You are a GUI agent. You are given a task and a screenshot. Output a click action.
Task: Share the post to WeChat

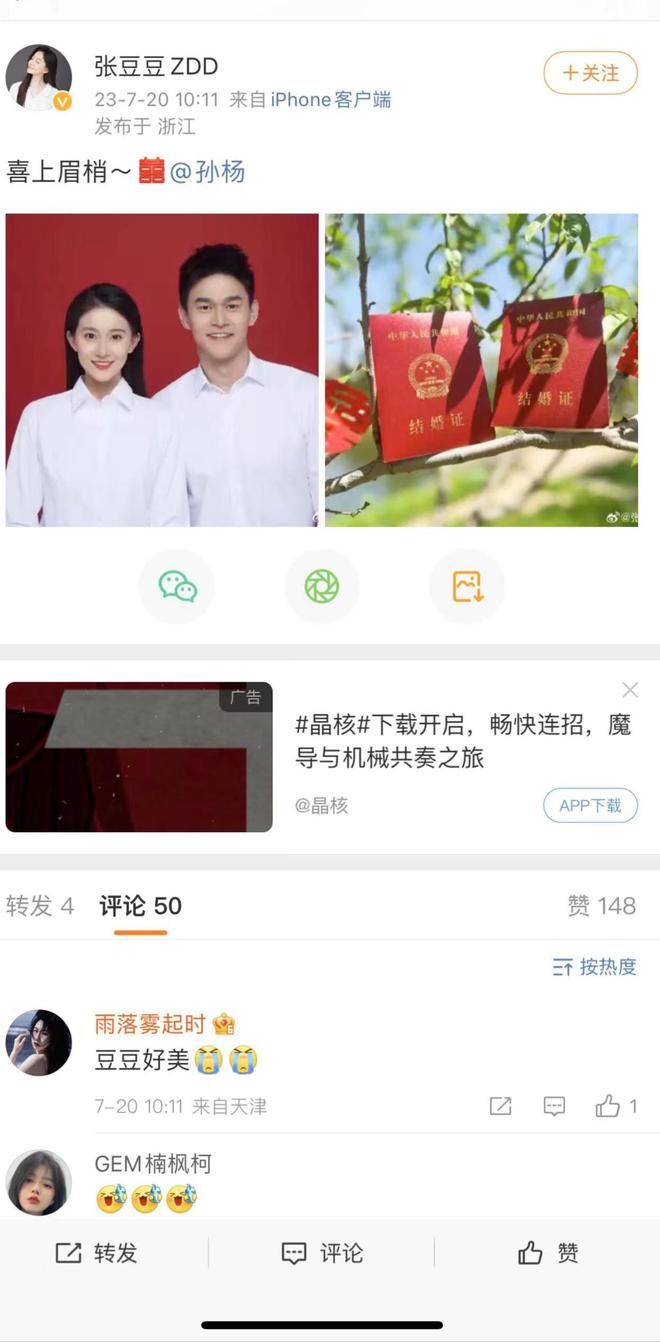point(177,587)
